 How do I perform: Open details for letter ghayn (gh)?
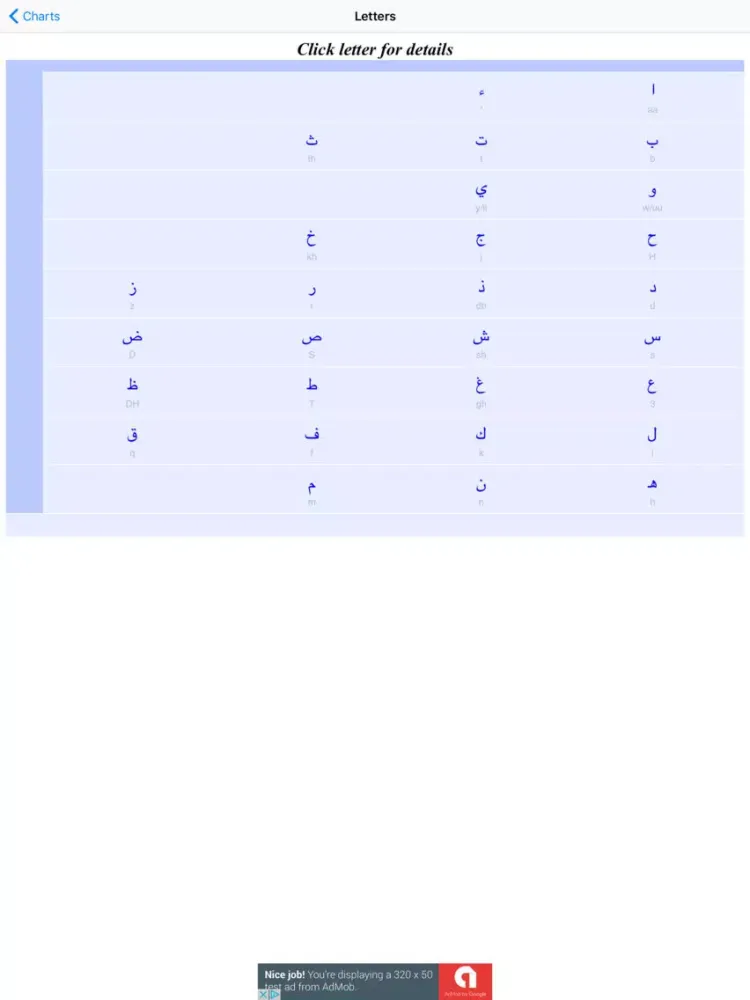[x=481, y=387]
